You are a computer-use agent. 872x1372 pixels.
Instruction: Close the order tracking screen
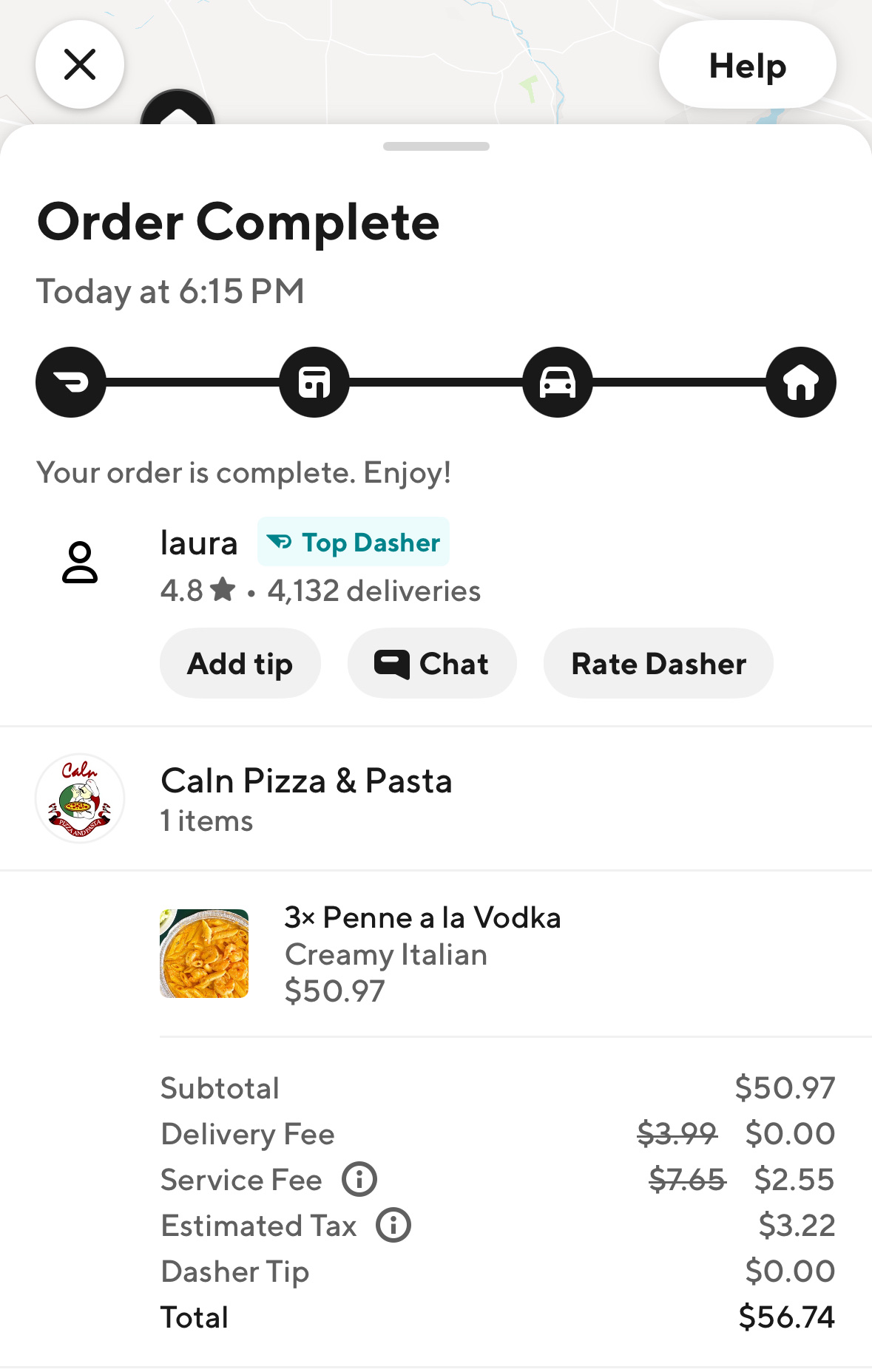[80, 65]
